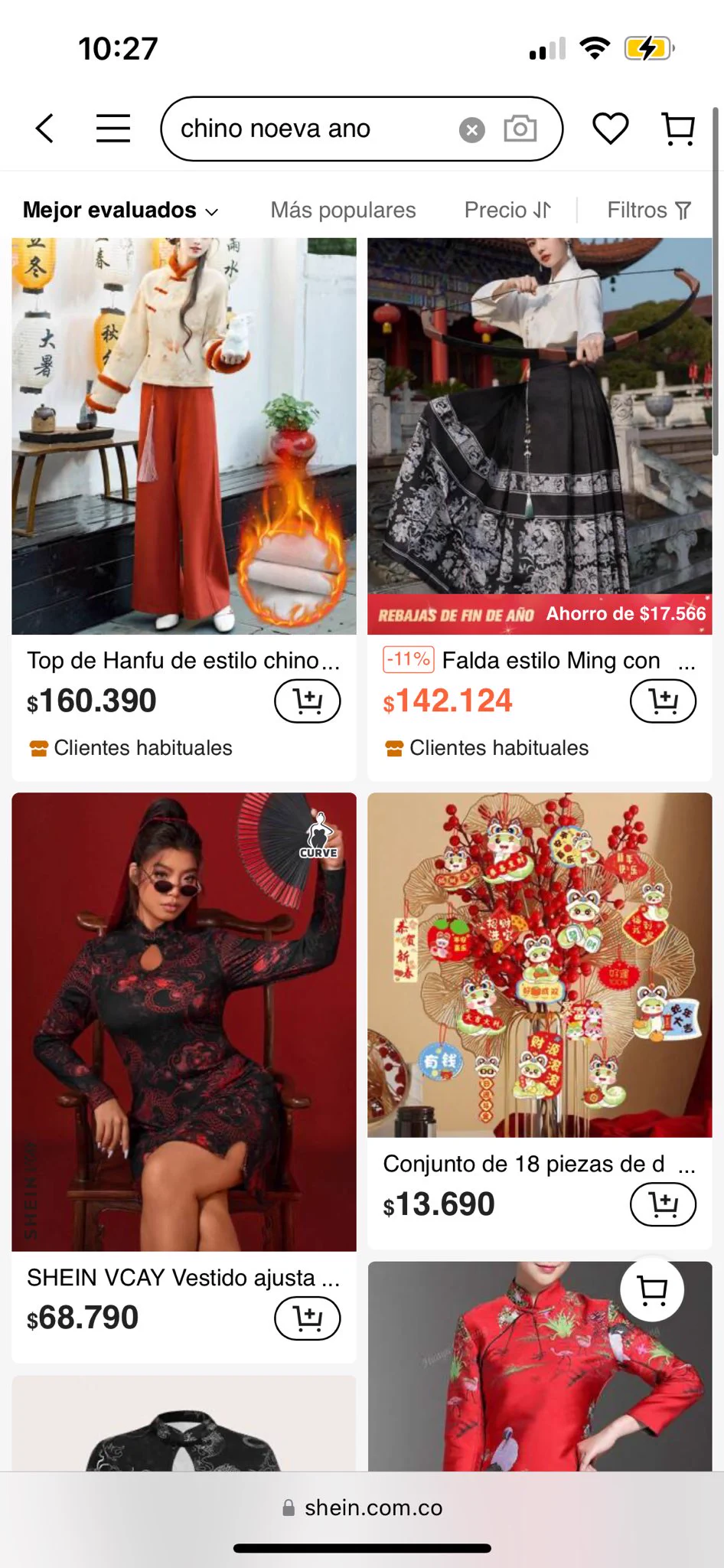Open the wishlist heart
Screen dimensions: 724x1568
pos(610,128)
